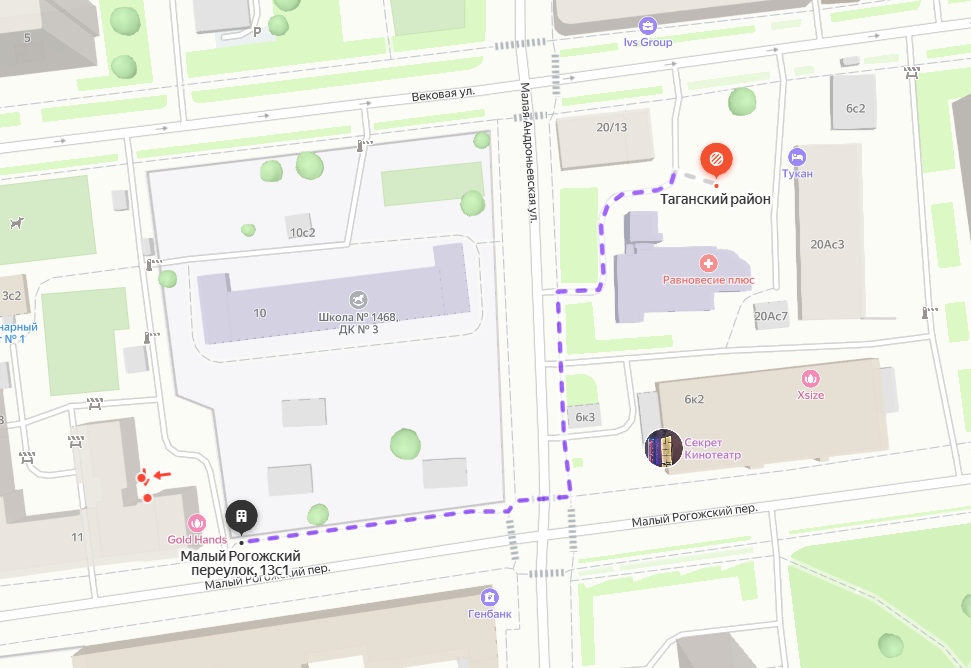Image resolution: width=971 pixels, height=668 pixels.
Task: Open the Ivs Group place marker
Action: (x=648, y=25)
